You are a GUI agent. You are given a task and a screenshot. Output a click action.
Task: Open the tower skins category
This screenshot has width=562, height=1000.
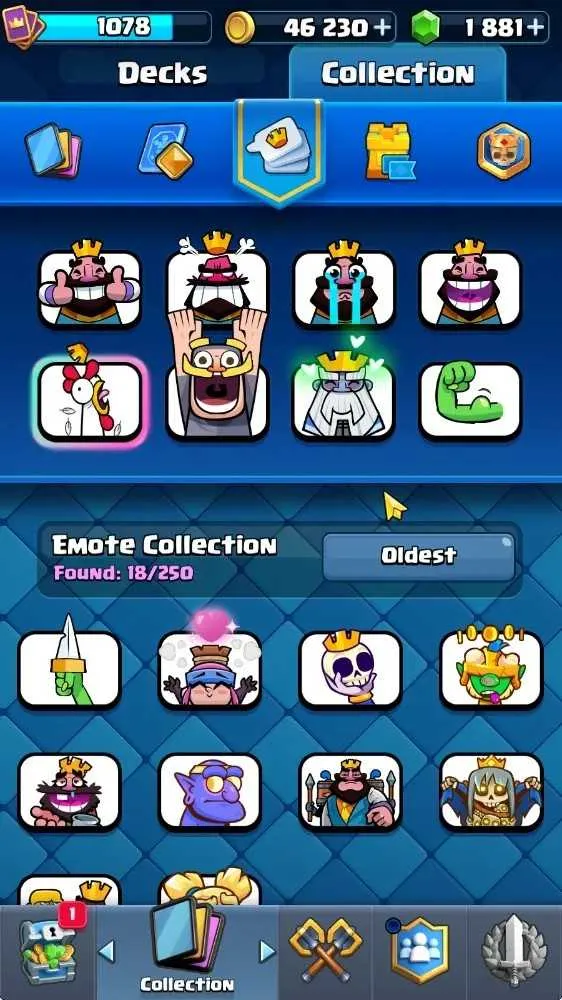(389, 151)
